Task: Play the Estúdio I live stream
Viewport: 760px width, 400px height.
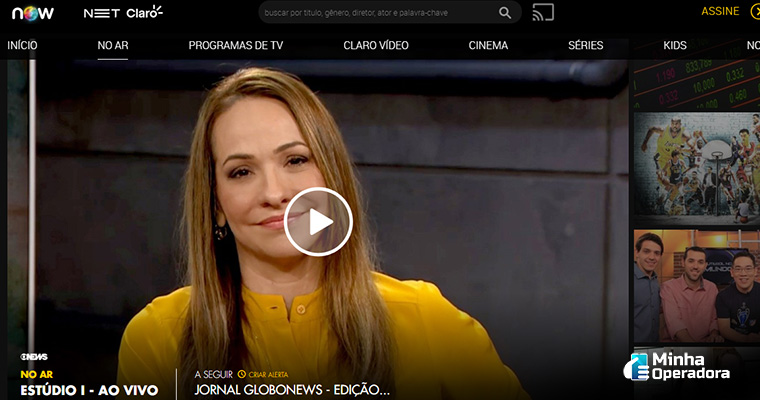Action: pos(318,222)
